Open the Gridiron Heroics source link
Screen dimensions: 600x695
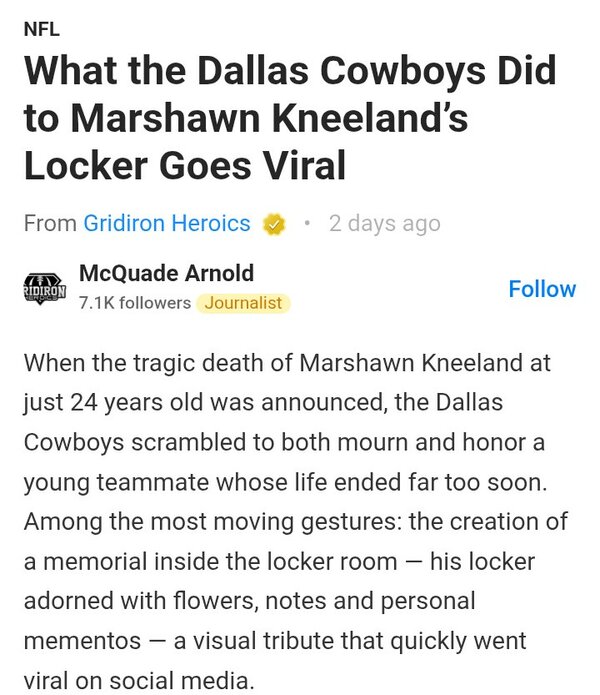166,223
